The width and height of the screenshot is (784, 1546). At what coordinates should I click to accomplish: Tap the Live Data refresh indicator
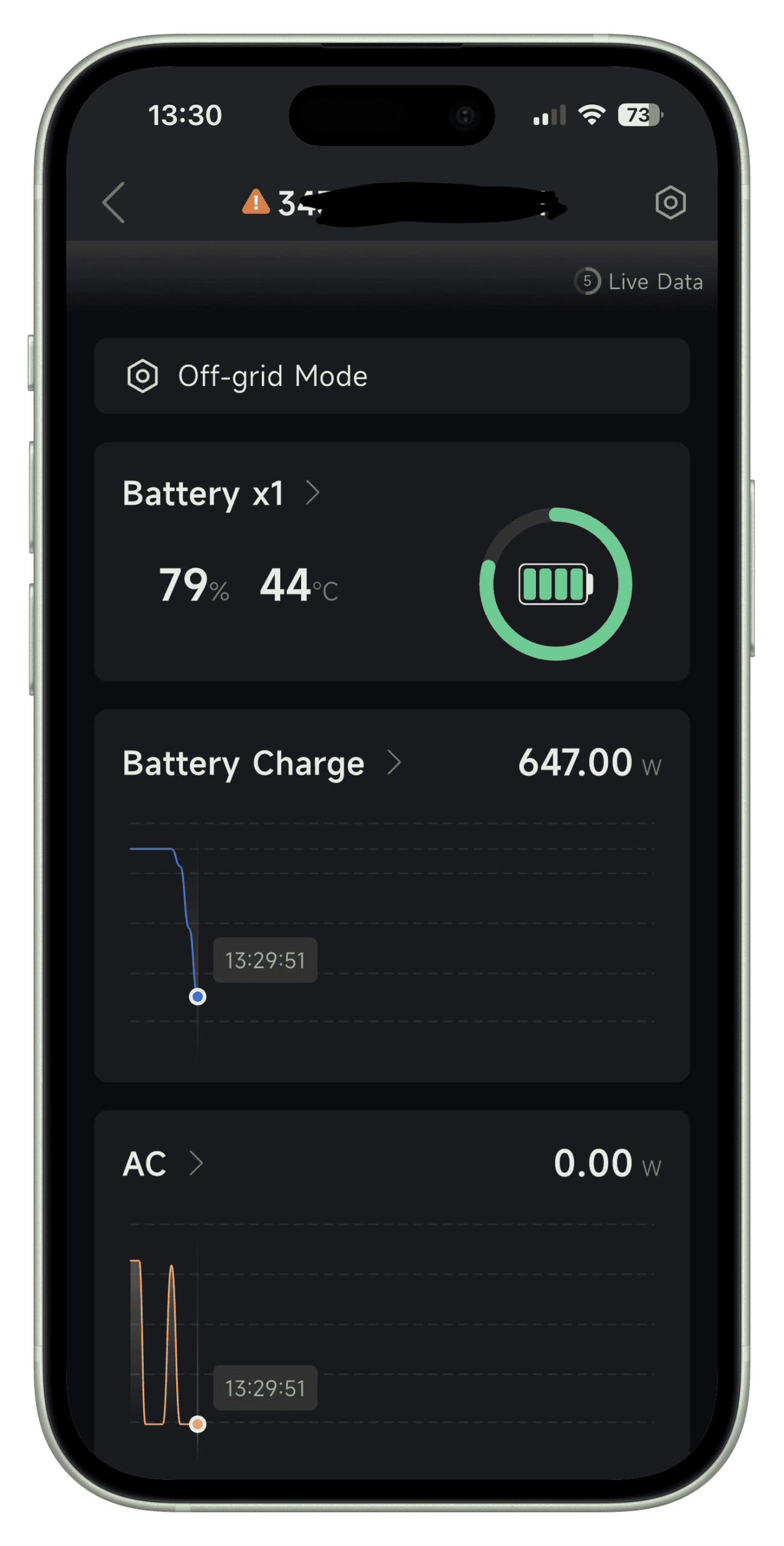(638, 281)
